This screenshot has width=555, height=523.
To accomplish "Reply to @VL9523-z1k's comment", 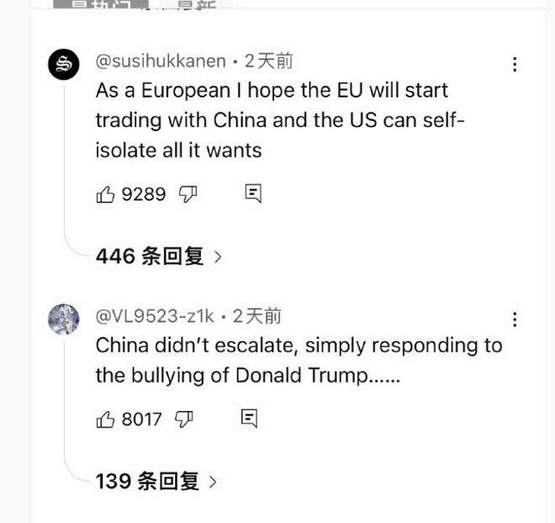I will click(x=249, y=419).
